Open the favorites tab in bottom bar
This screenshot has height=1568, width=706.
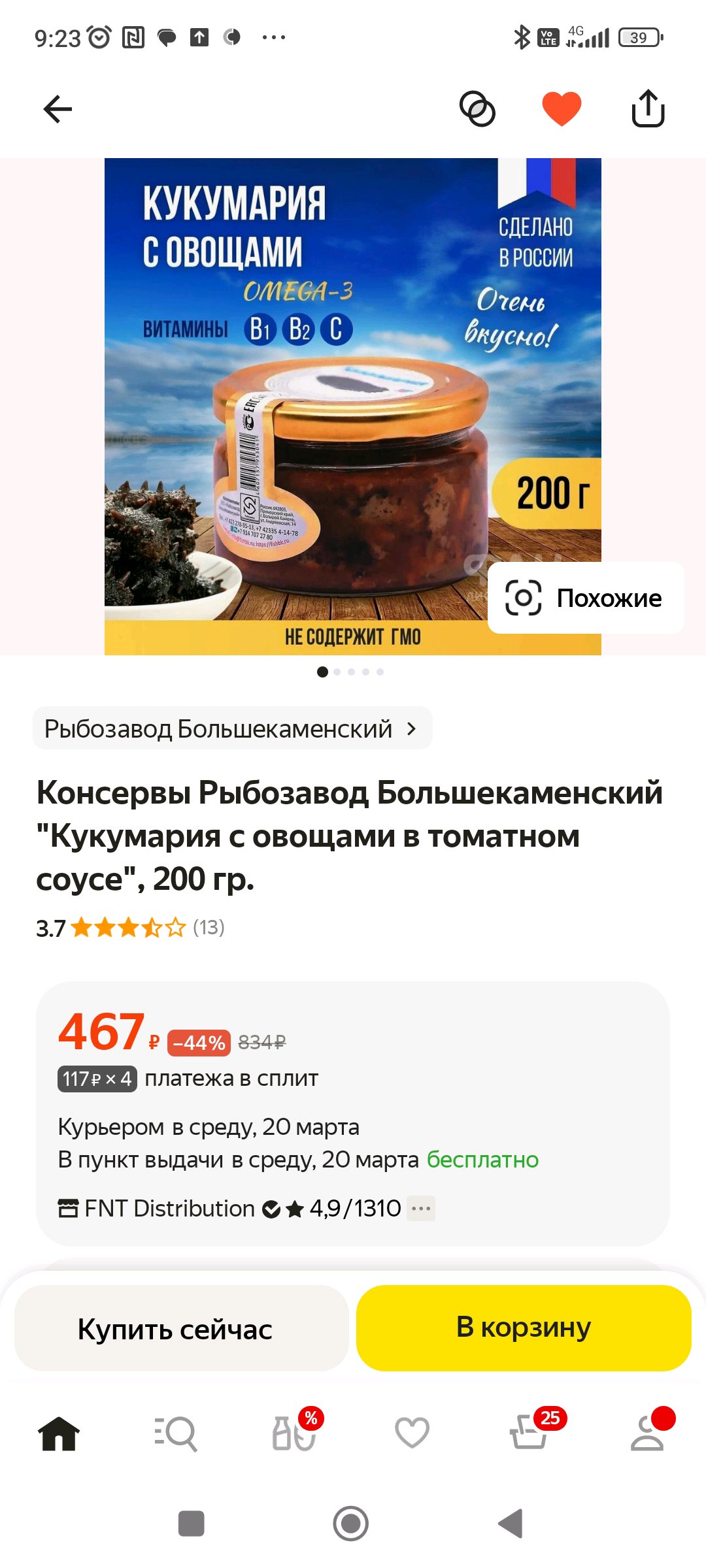coord(412,1433)
